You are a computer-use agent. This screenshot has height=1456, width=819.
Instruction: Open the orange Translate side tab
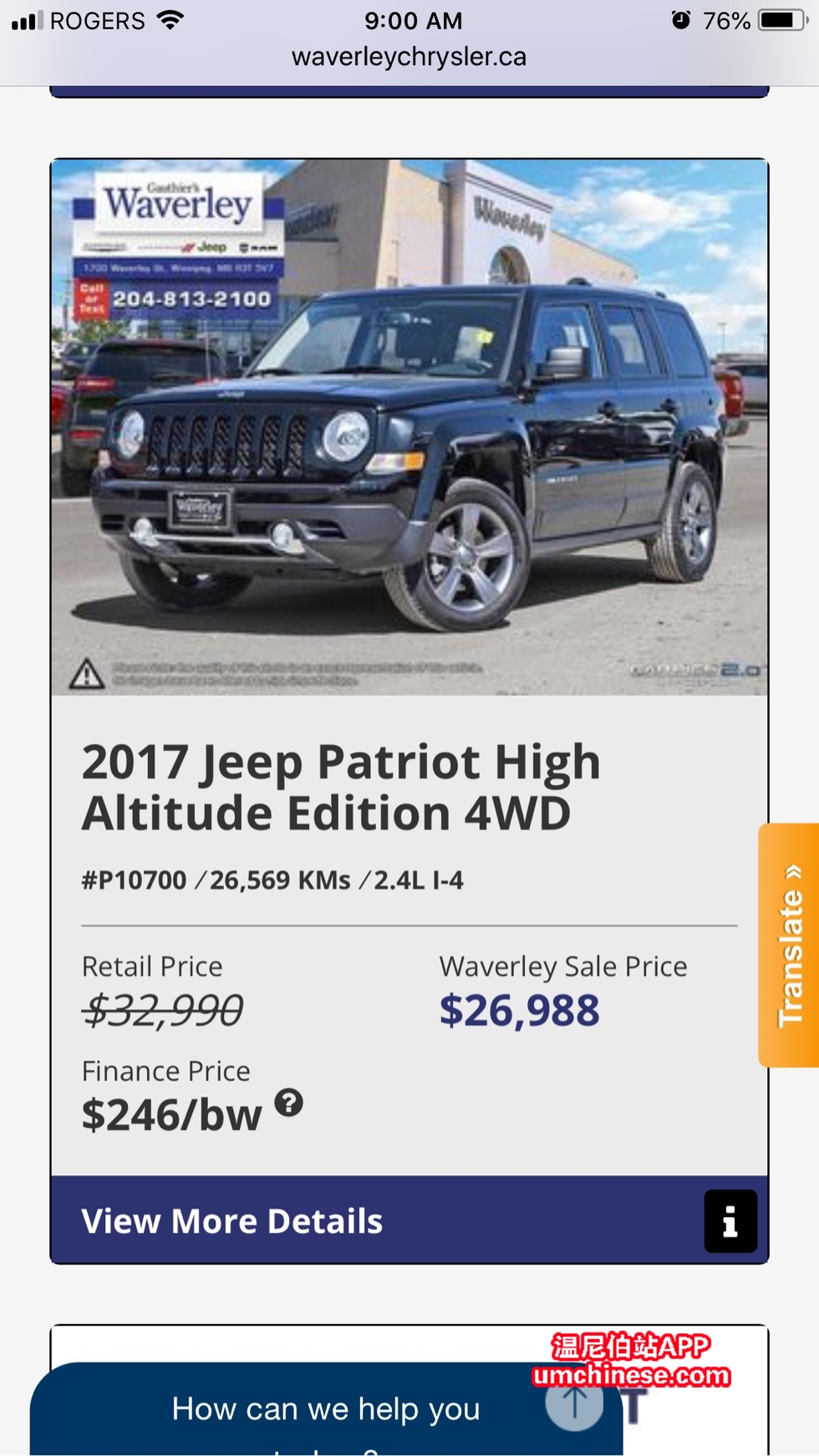click(789, 946)
